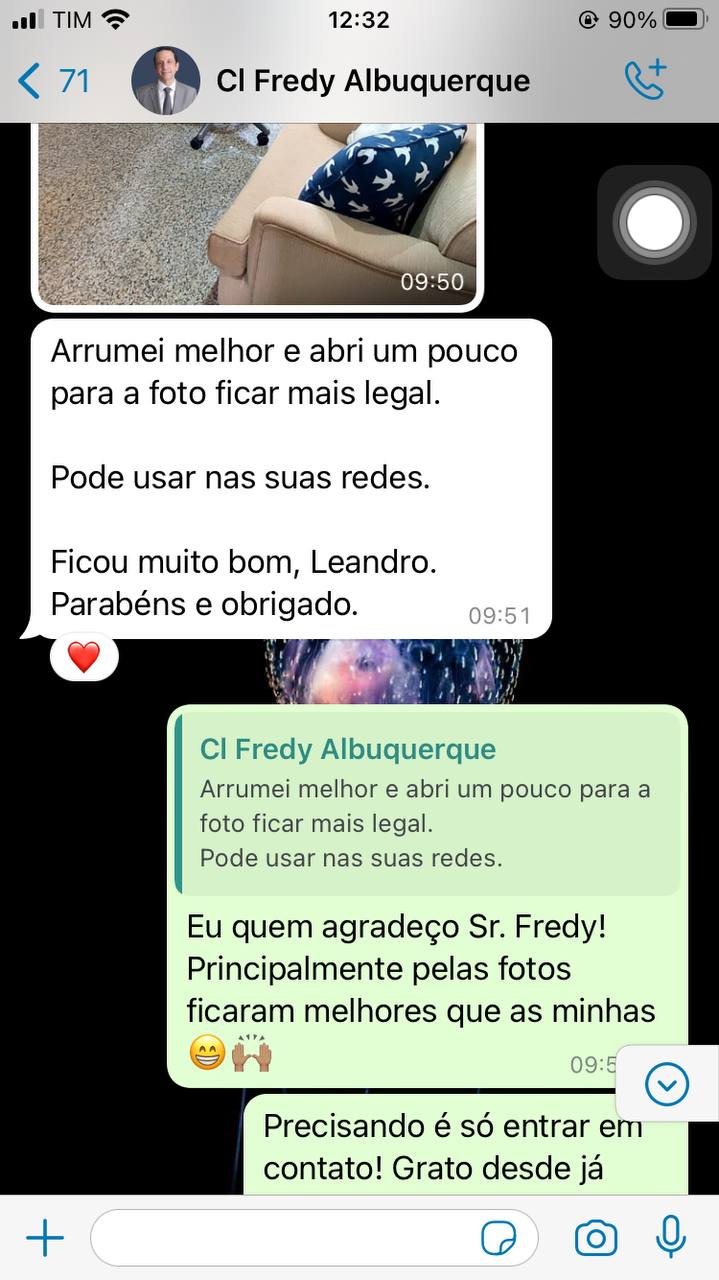Focus the message text field

[285, 1239]
